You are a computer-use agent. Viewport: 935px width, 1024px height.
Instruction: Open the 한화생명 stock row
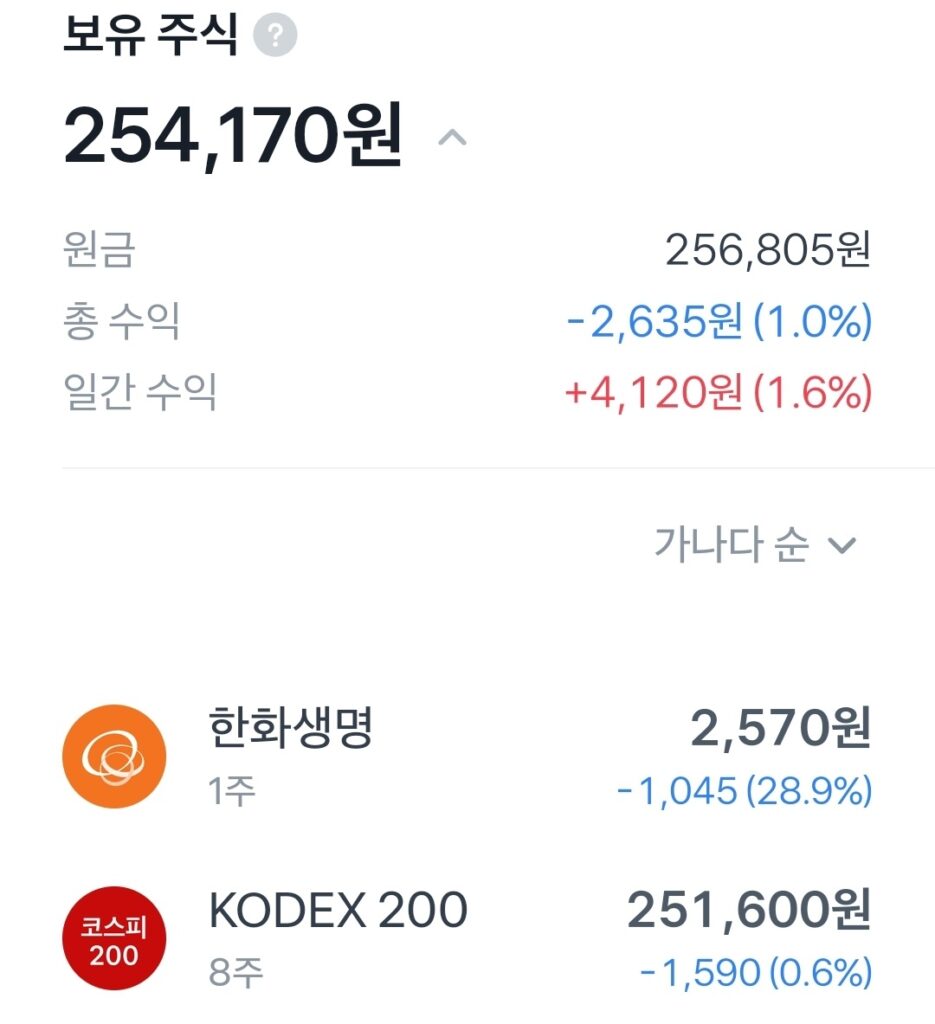tap(465, 758)
